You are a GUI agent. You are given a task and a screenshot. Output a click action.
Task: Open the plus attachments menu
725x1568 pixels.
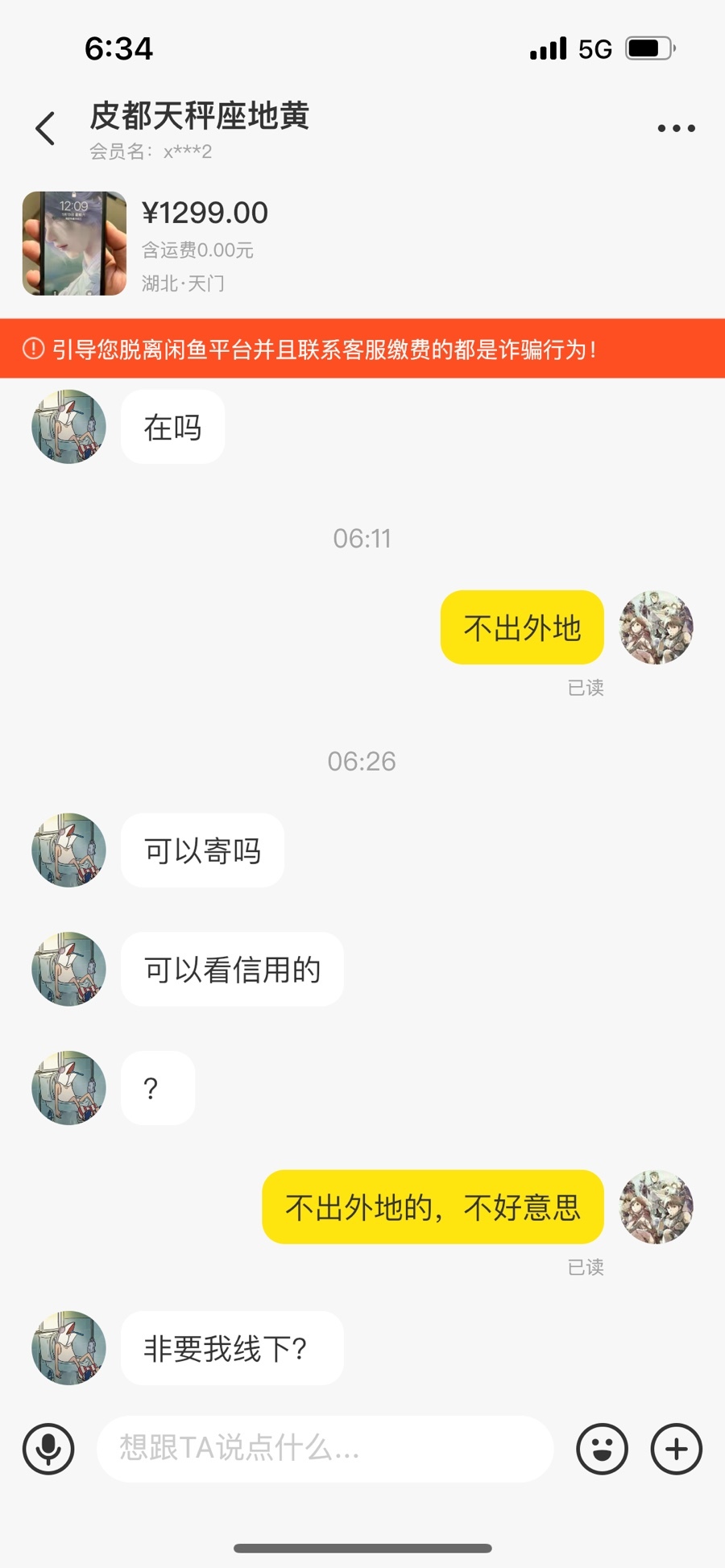676,1449
